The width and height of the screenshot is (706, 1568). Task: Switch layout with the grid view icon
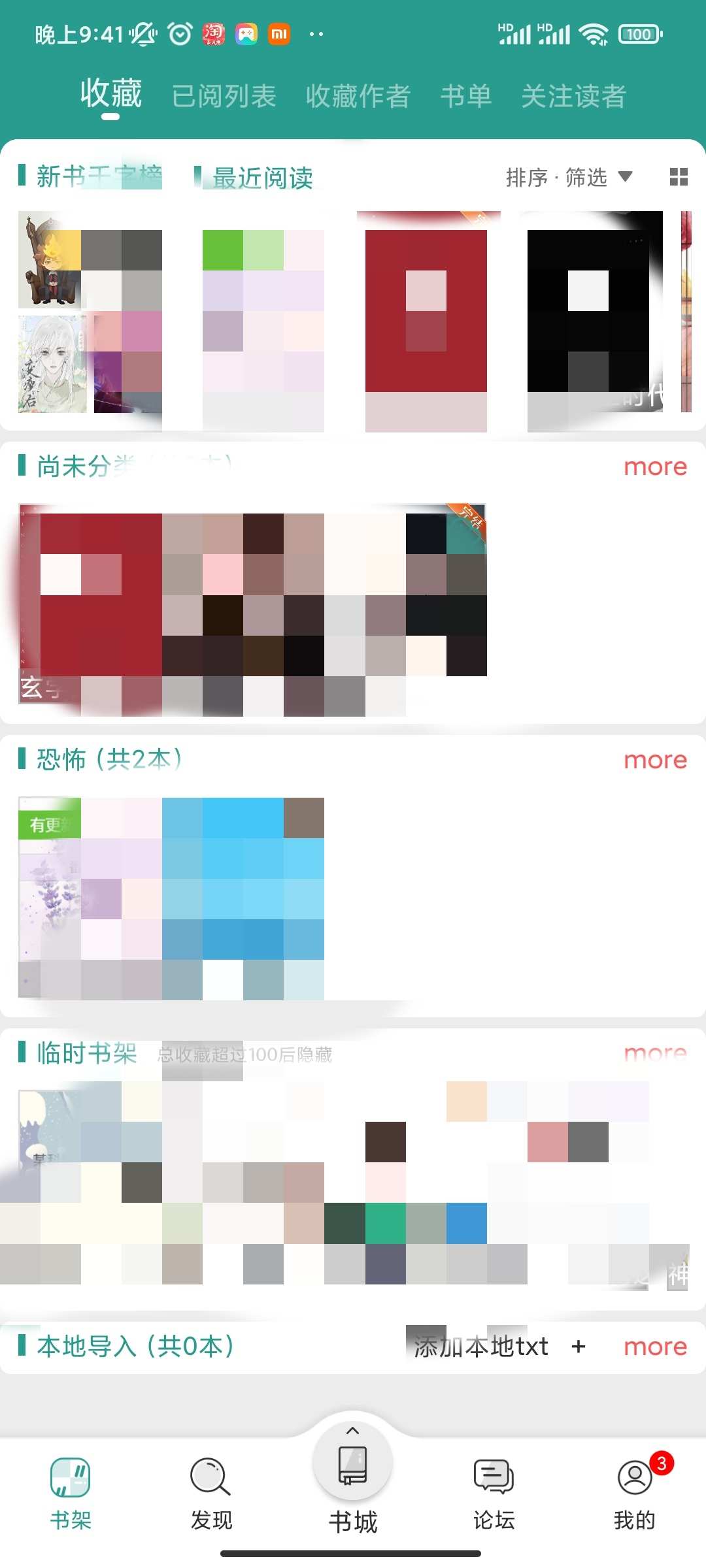point(679,176)
